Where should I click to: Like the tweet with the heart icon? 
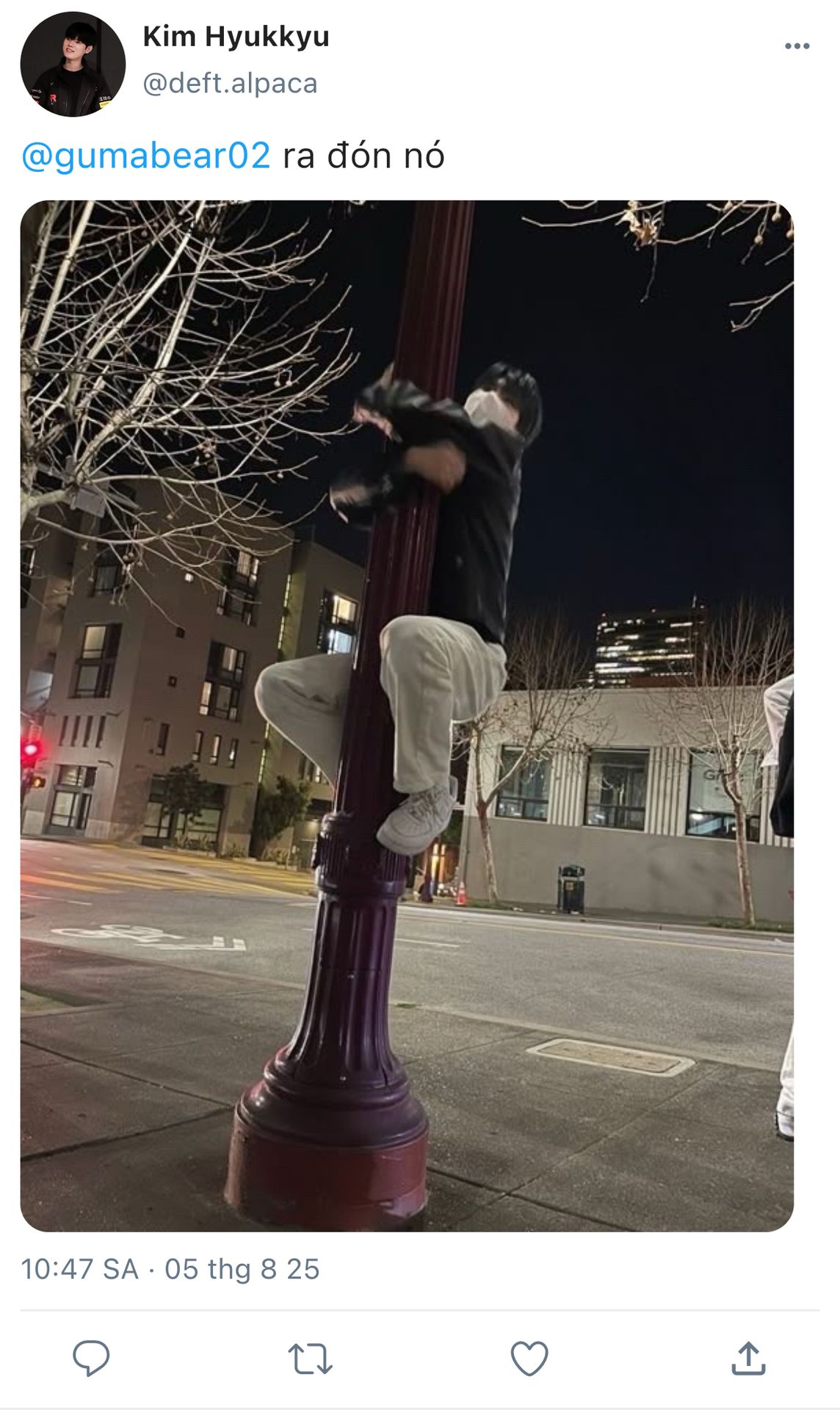point(529,1359)
